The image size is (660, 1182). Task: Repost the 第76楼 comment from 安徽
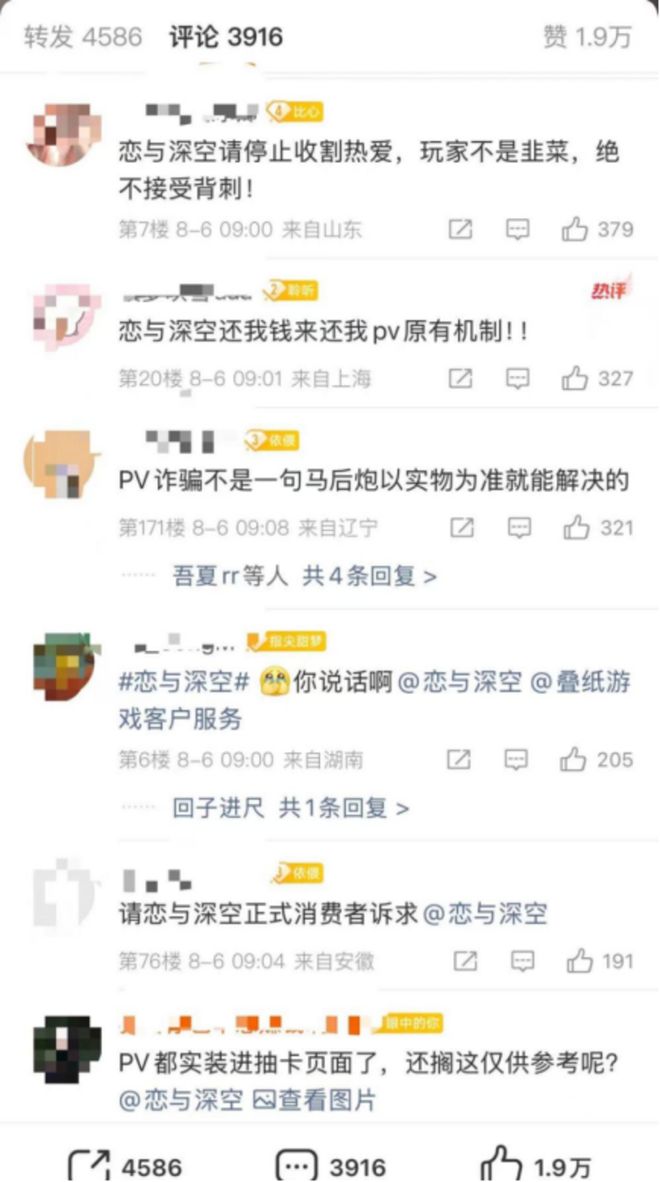click(x=465, y=962)
